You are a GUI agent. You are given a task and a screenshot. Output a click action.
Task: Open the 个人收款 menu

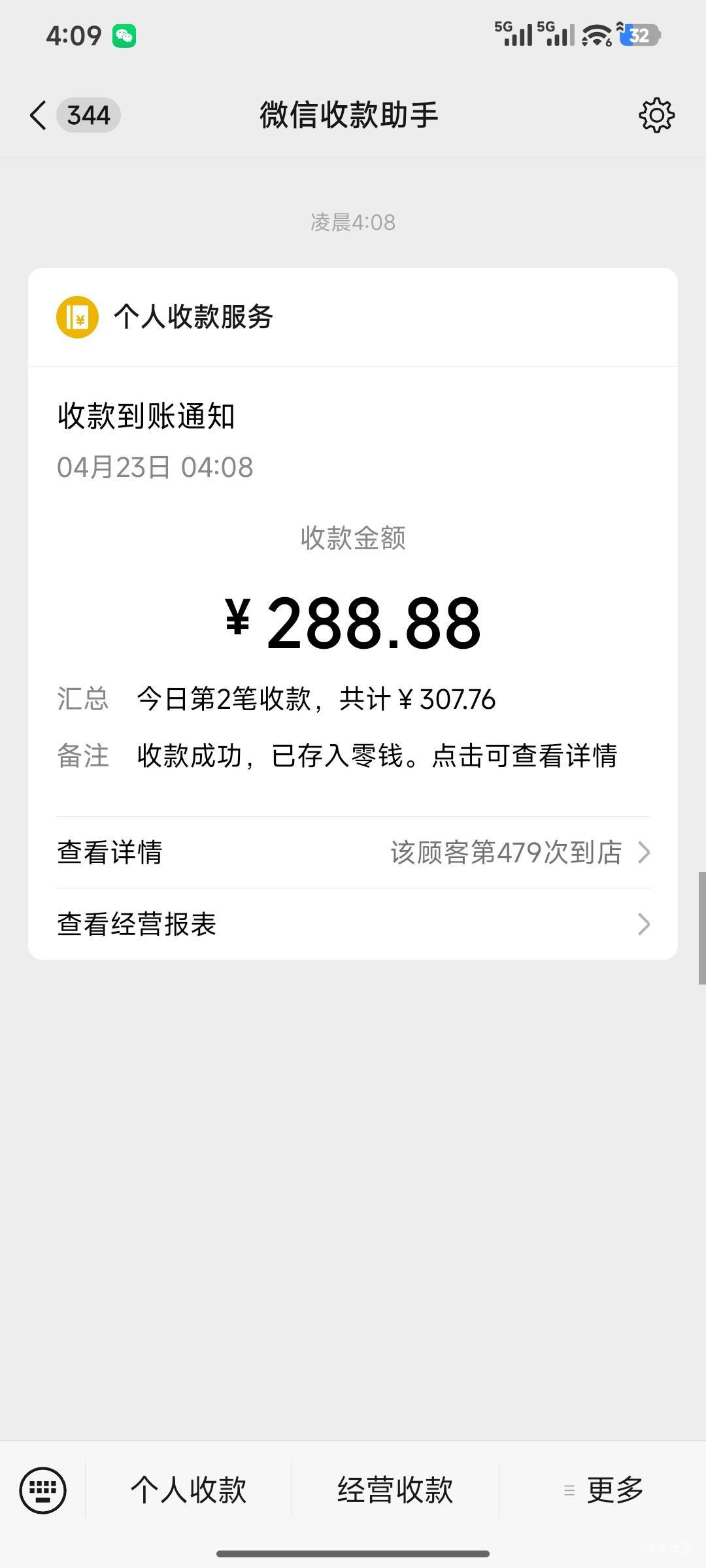(188, 1490)
